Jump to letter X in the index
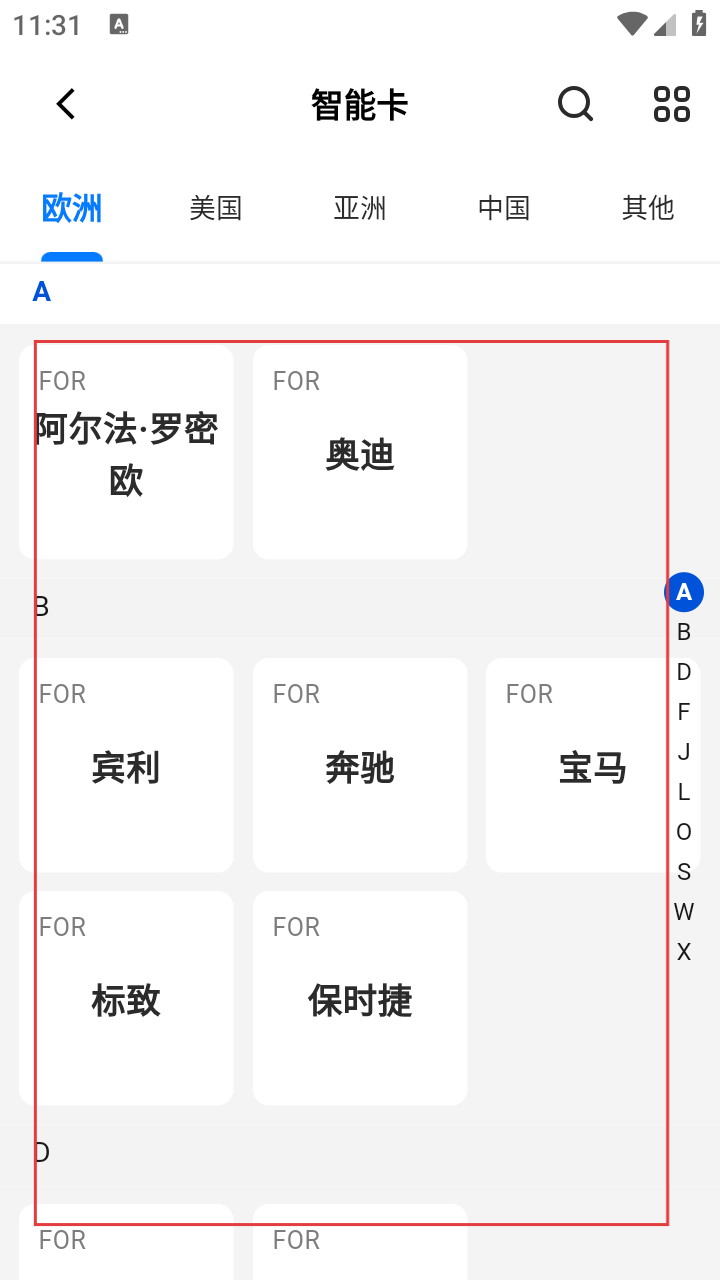This screenshot has height=1280, width=720. 684,952
